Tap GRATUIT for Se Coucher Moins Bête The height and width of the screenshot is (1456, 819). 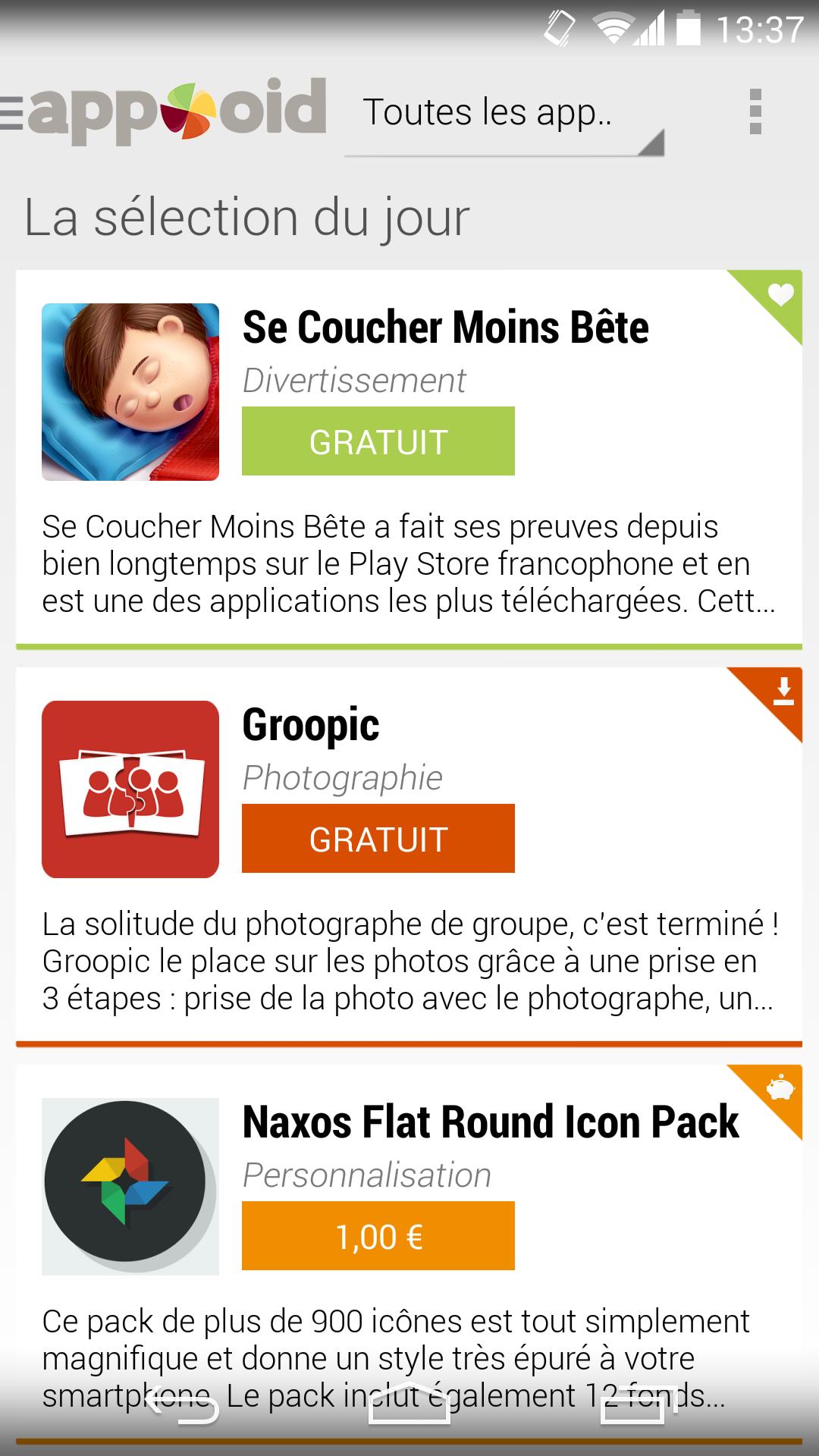(x=378, y=441)
